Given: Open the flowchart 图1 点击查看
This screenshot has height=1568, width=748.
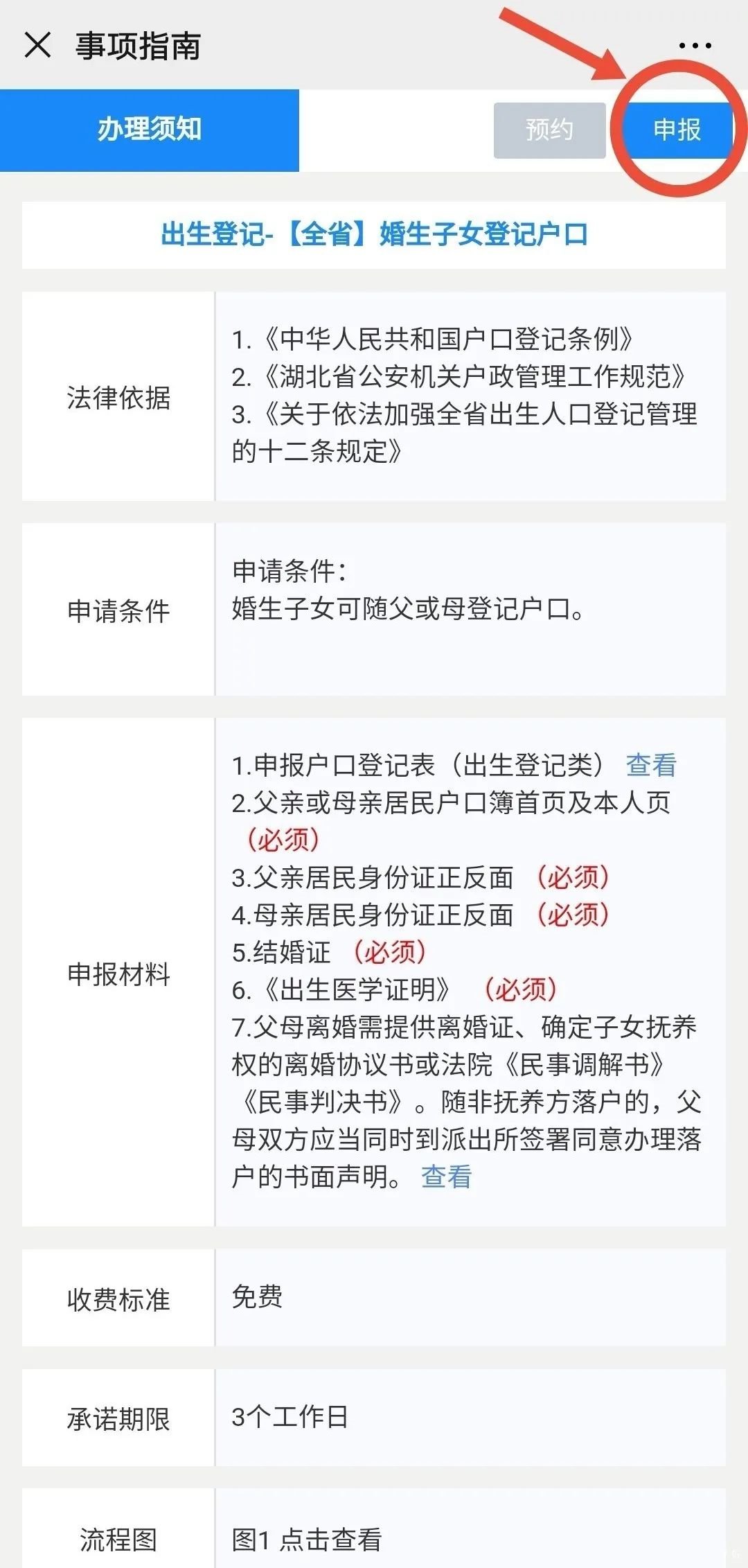Looking at the screenshot, I should click(x=307, y=1539).
